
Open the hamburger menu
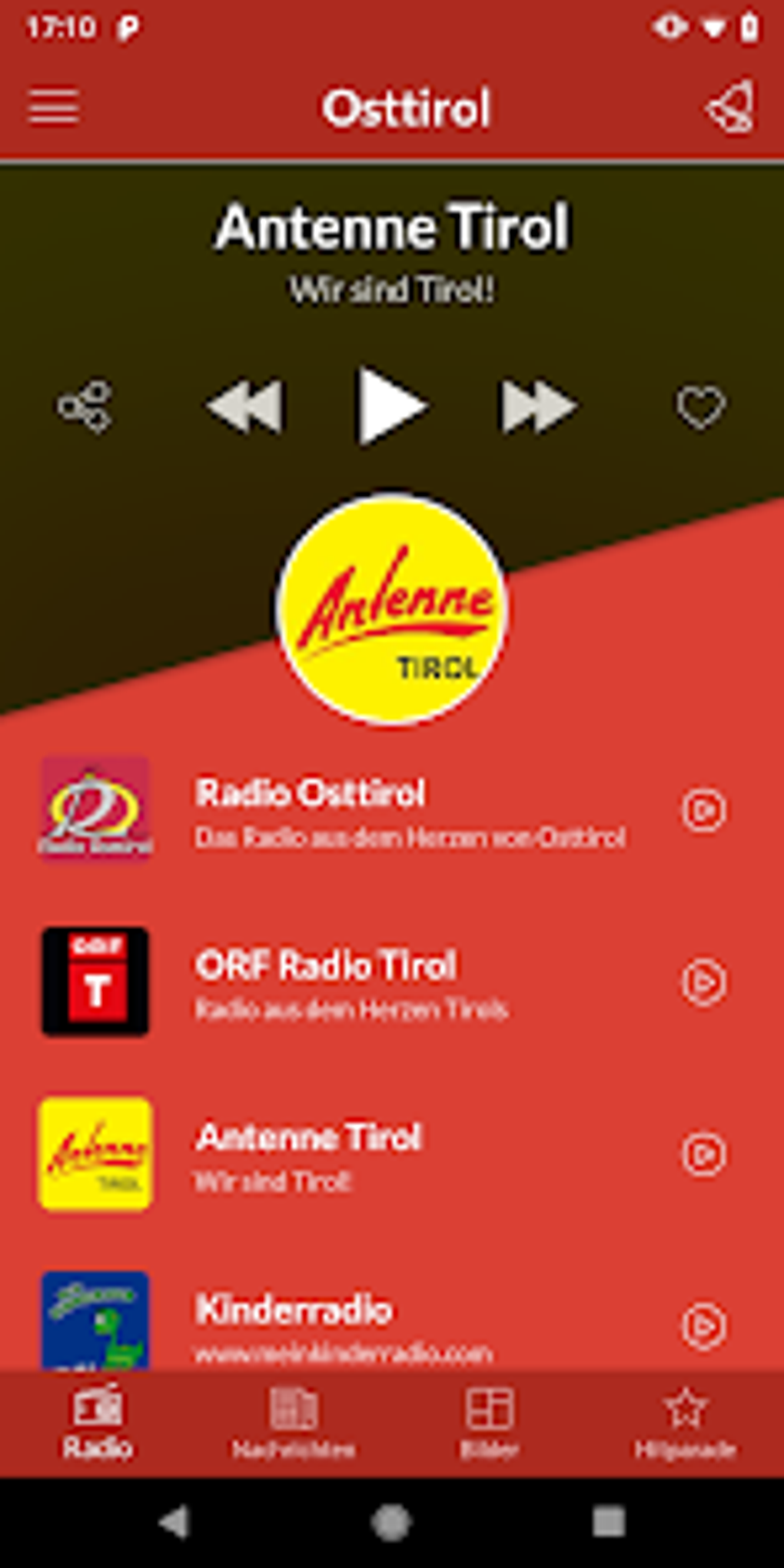[54, 106]
